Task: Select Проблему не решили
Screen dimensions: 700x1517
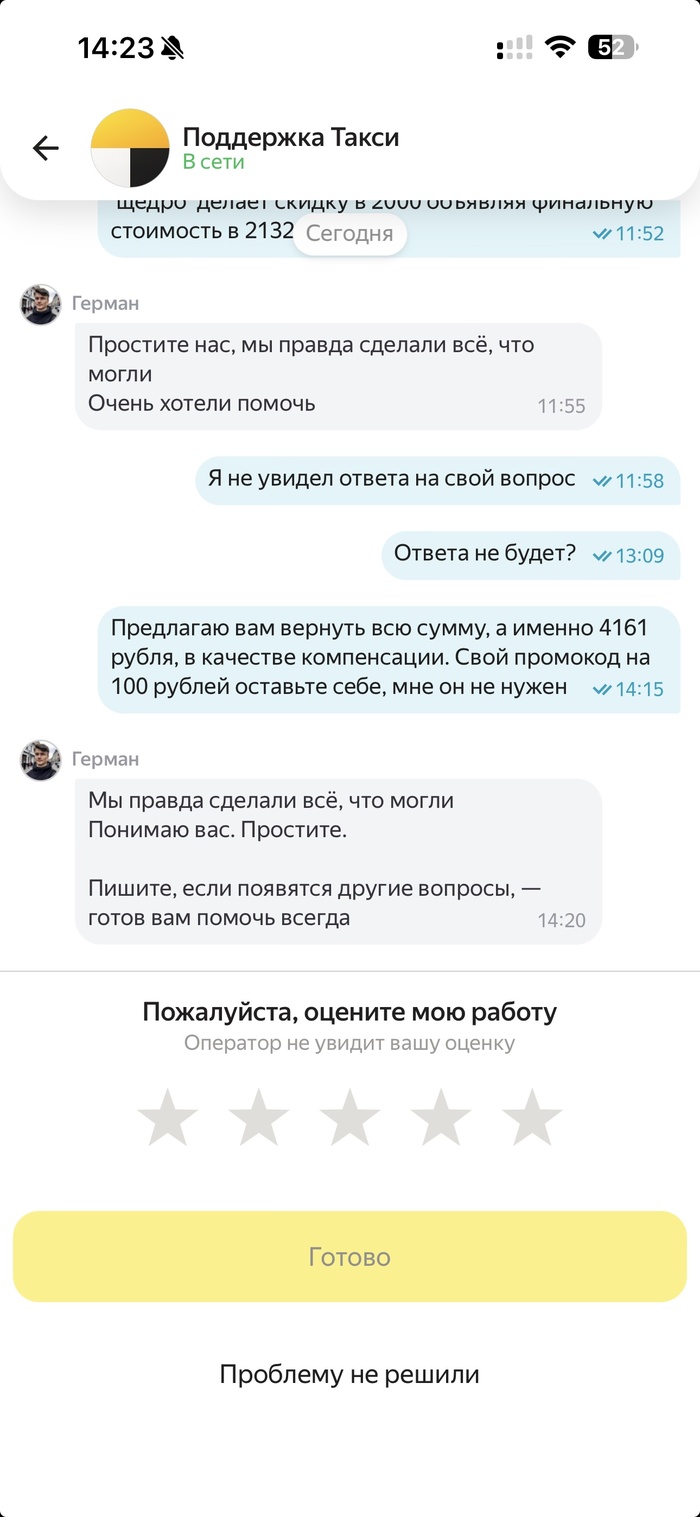Action: 350,1375
